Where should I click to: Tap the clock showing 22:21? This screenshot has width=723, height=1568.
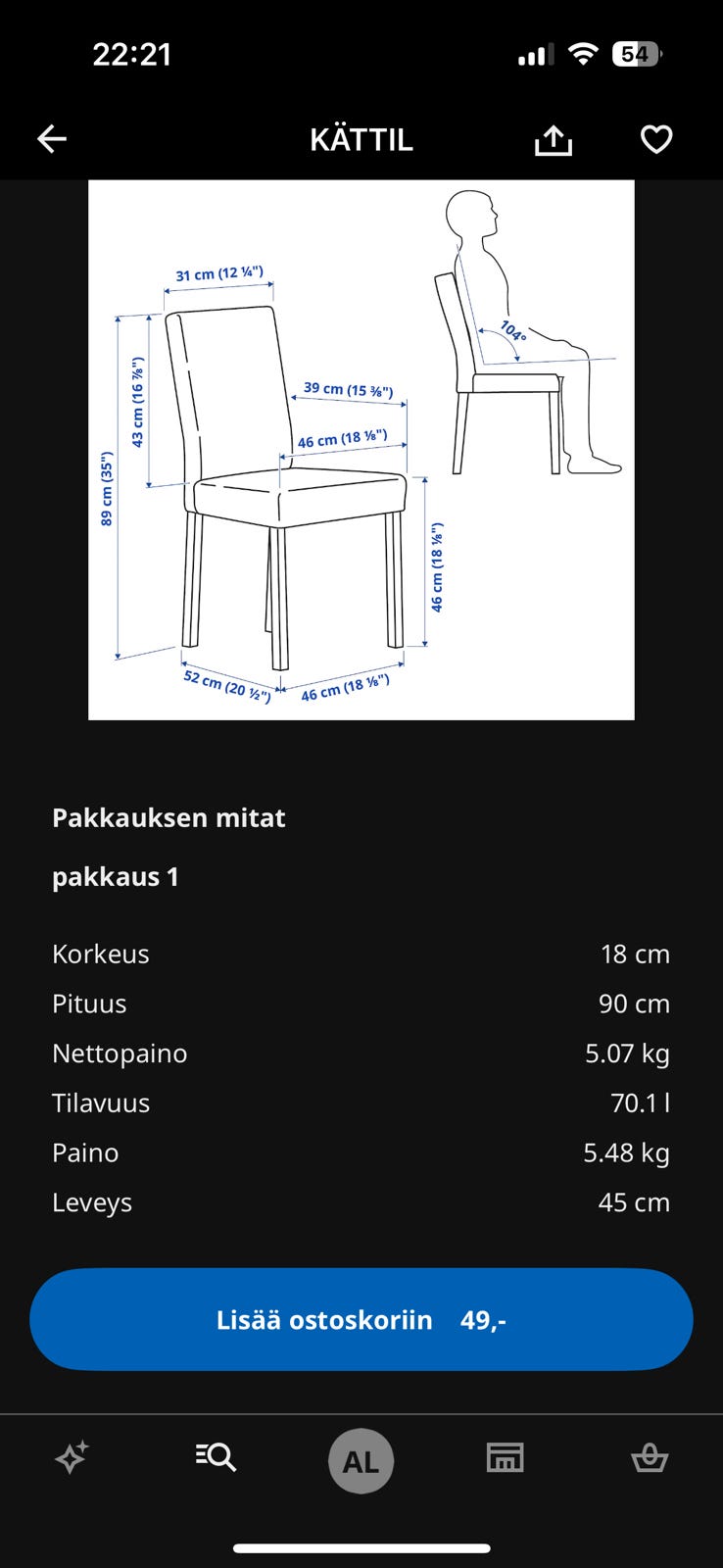[132, 54]
